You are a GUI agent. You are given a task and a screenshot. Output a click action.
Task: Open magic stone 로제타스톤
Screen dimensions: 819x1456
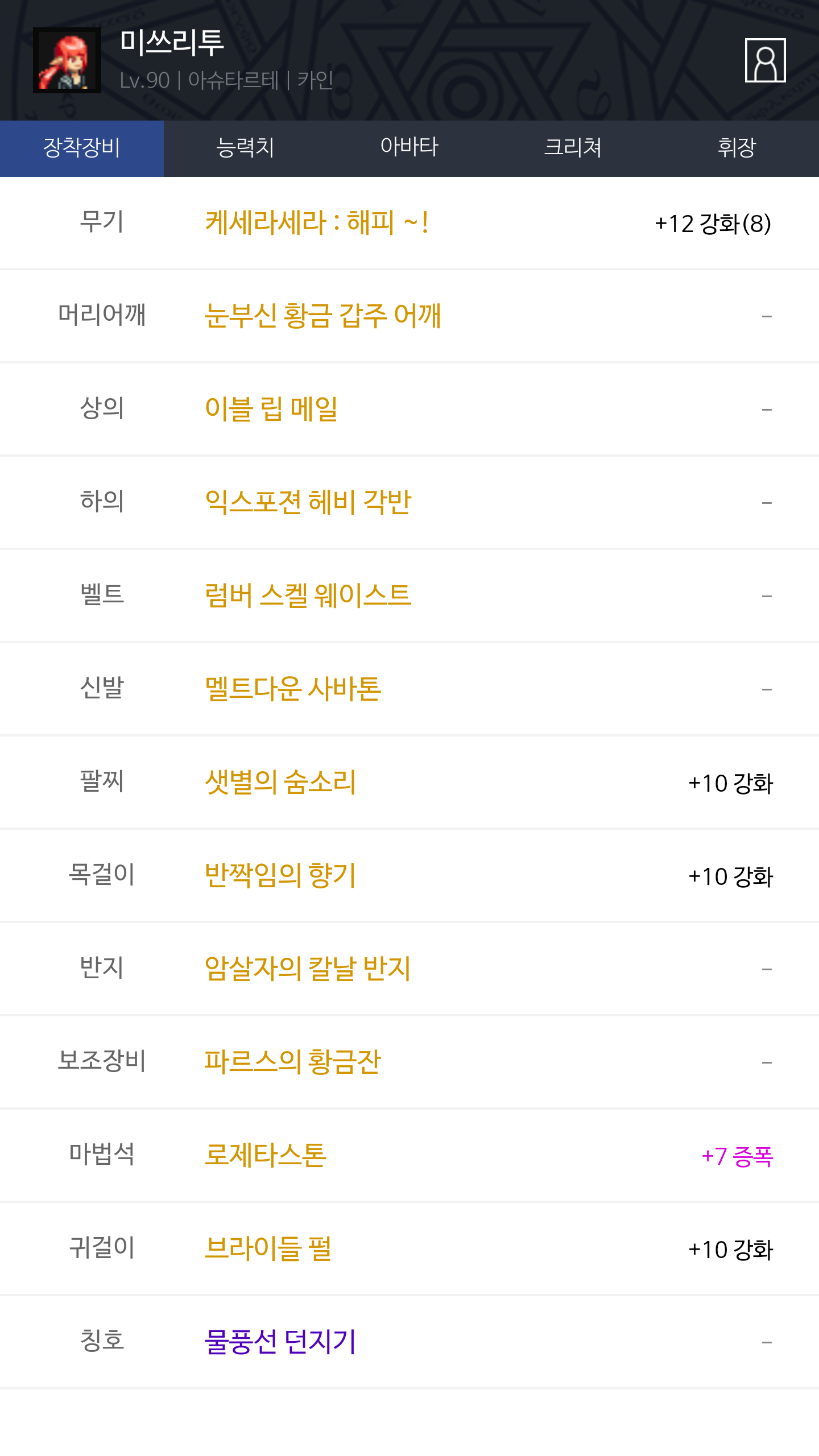pyautogui.click(x=266, y=1155)
